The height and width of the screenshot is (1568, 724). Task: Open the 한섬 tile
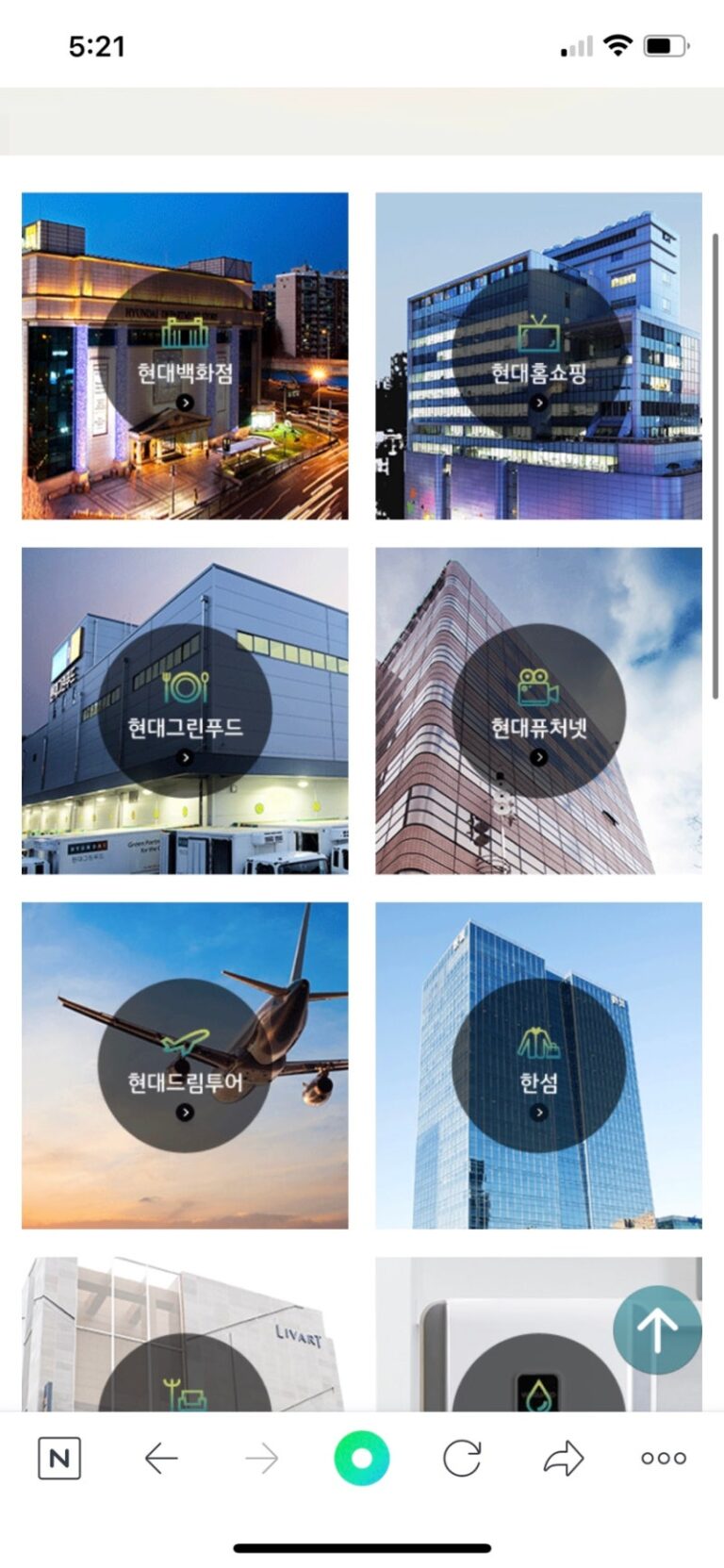coord(538,1065)
